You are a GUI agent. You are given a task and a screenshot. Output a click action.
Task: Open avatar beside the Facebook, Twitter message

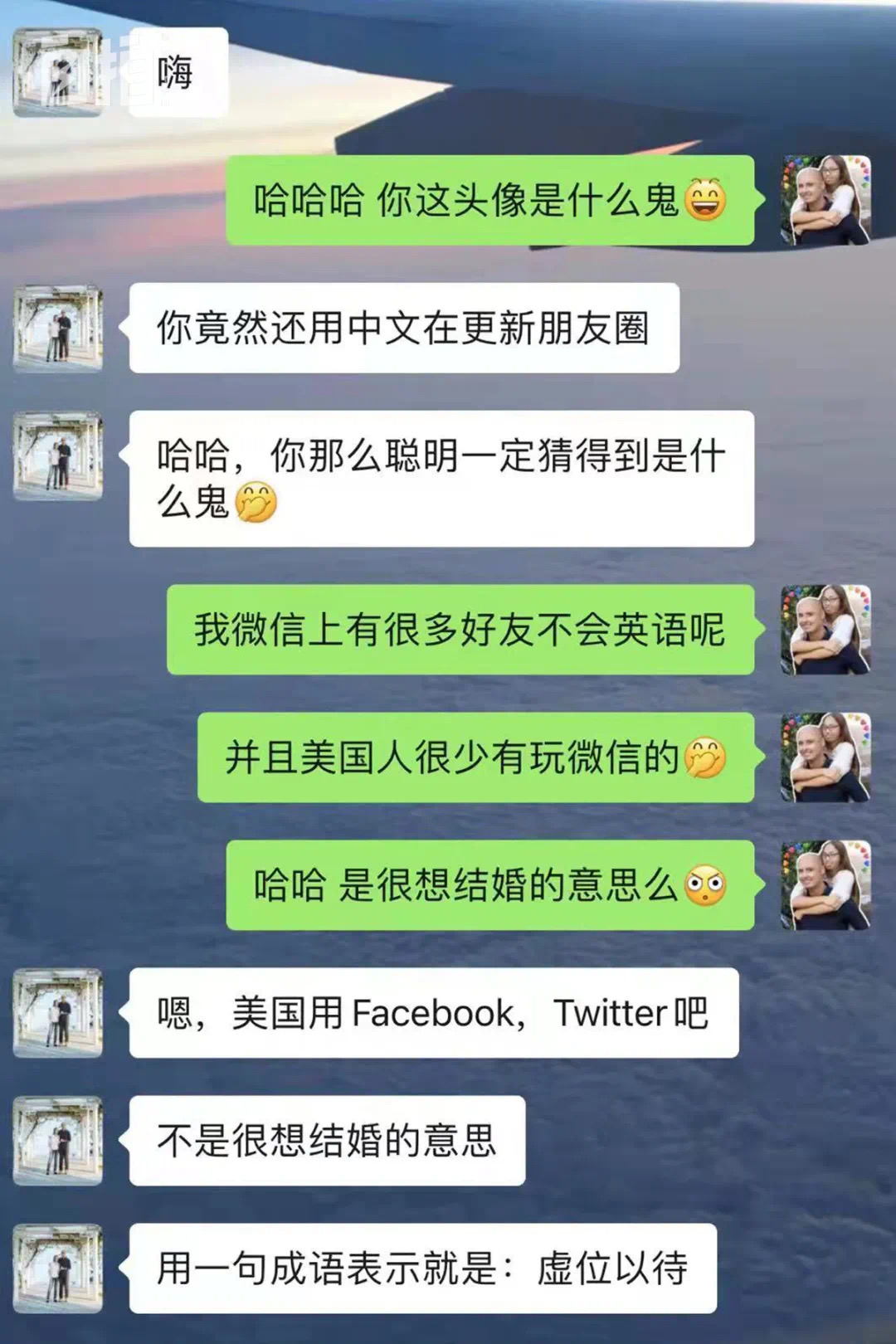(x=58, y=1013)
